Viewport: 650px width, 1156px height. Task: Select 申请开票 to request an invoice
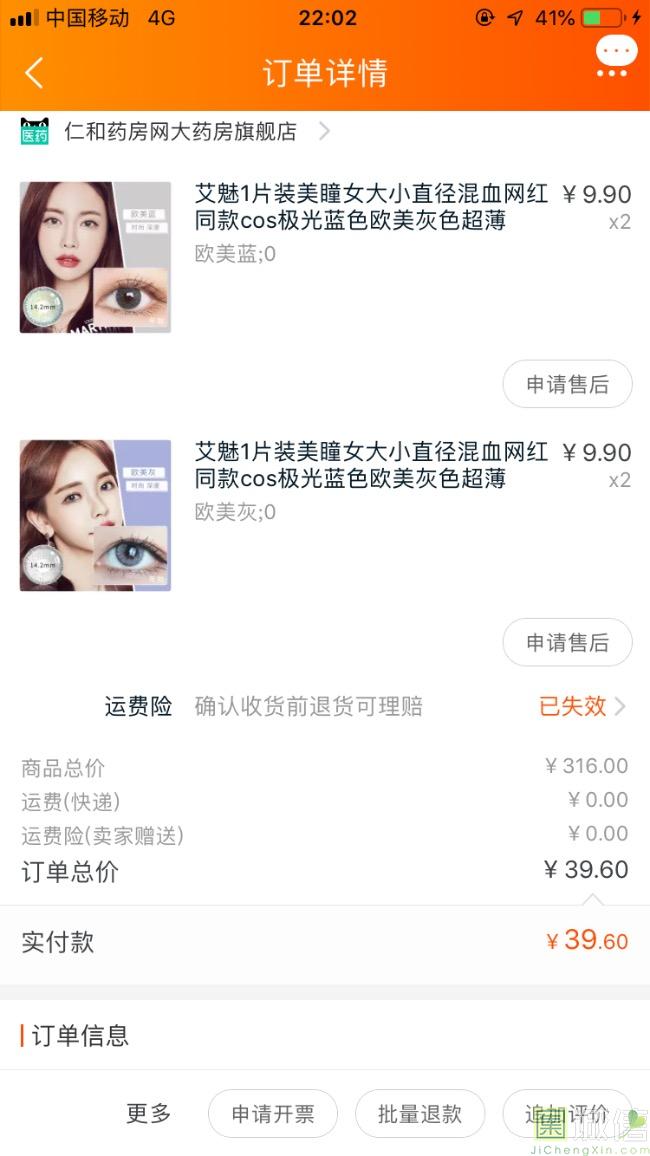point(273,1114)
